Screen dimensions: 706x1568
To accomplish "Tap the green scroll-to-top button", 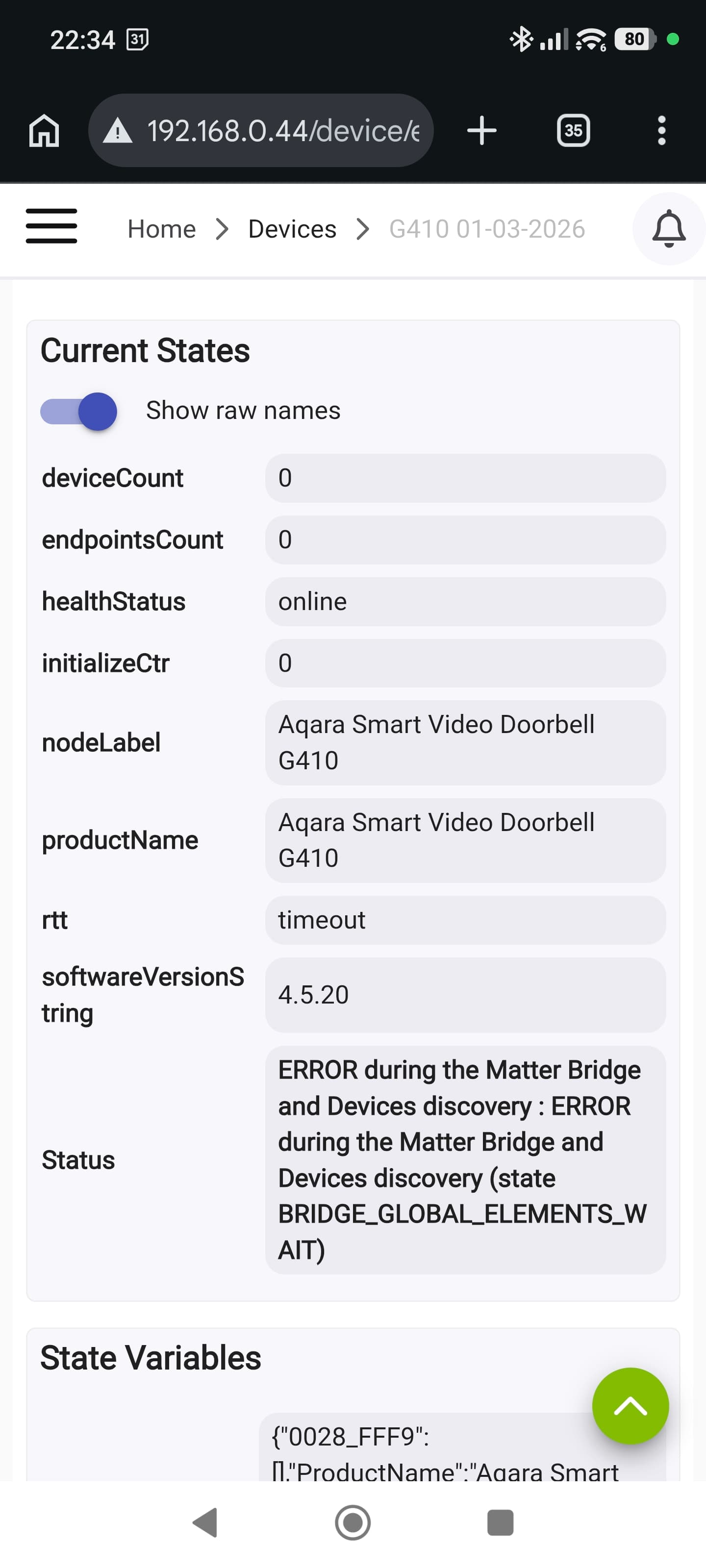I will (x=630, y=1405).
